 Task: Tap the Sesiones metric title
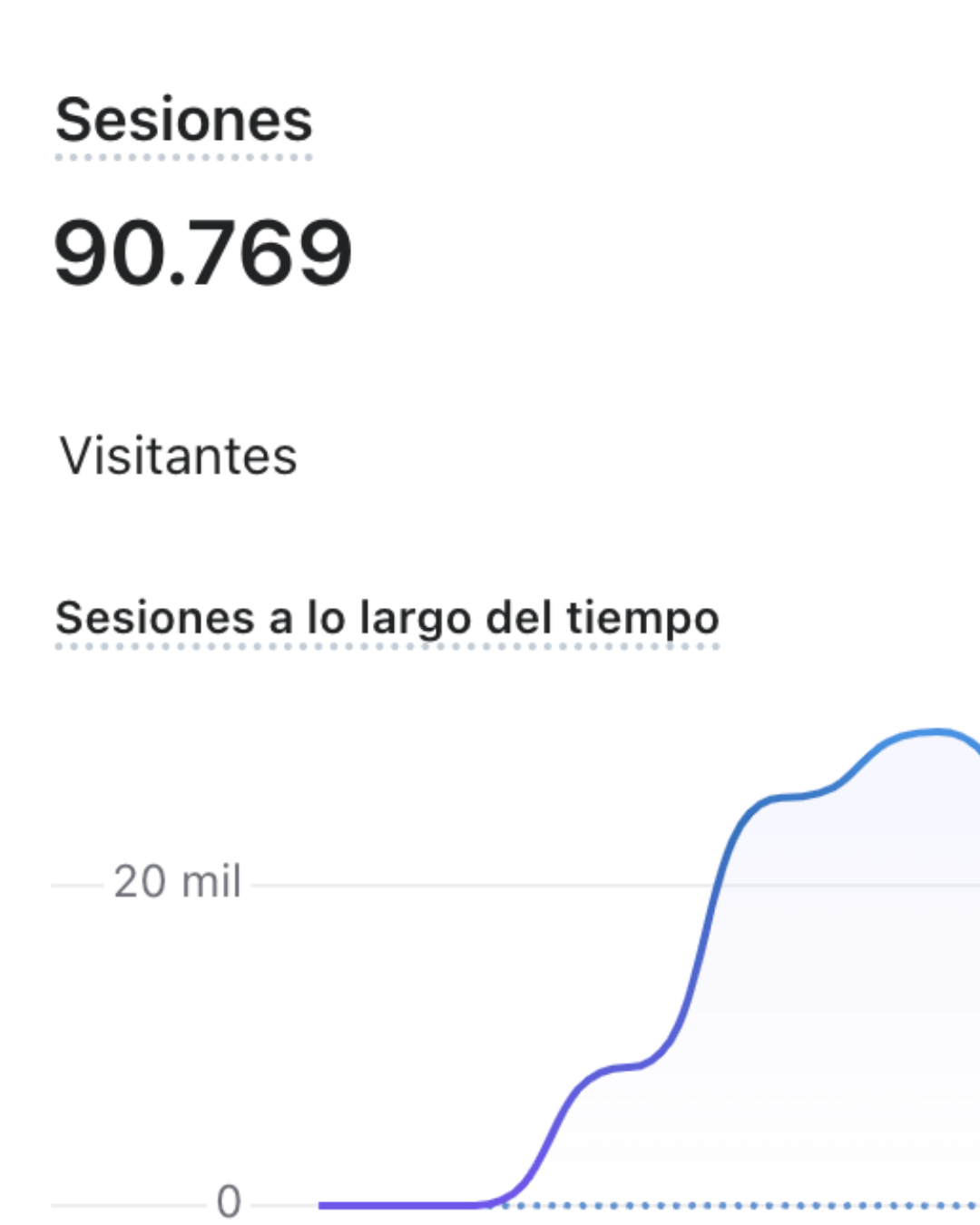pos(183,121)
